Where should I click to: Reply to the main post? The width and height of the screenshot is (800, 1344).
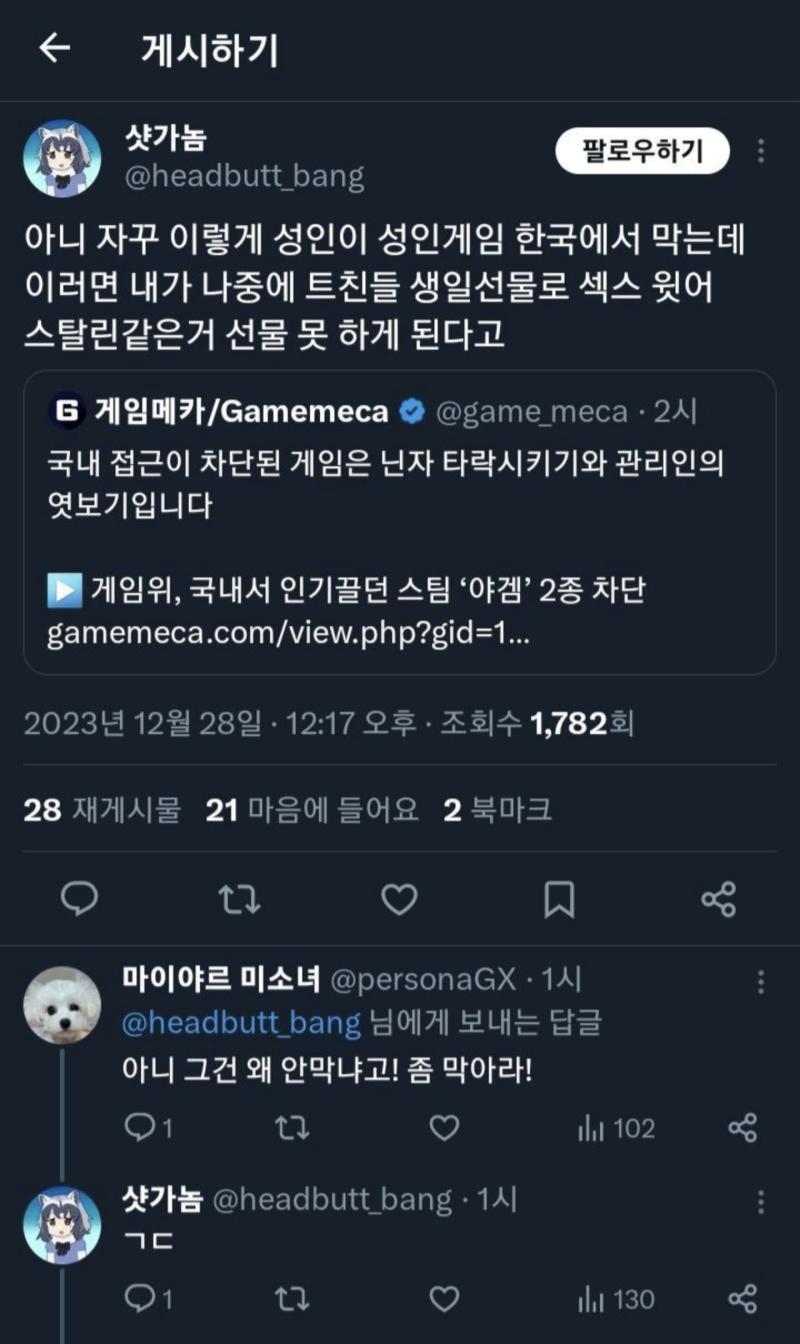80,899
